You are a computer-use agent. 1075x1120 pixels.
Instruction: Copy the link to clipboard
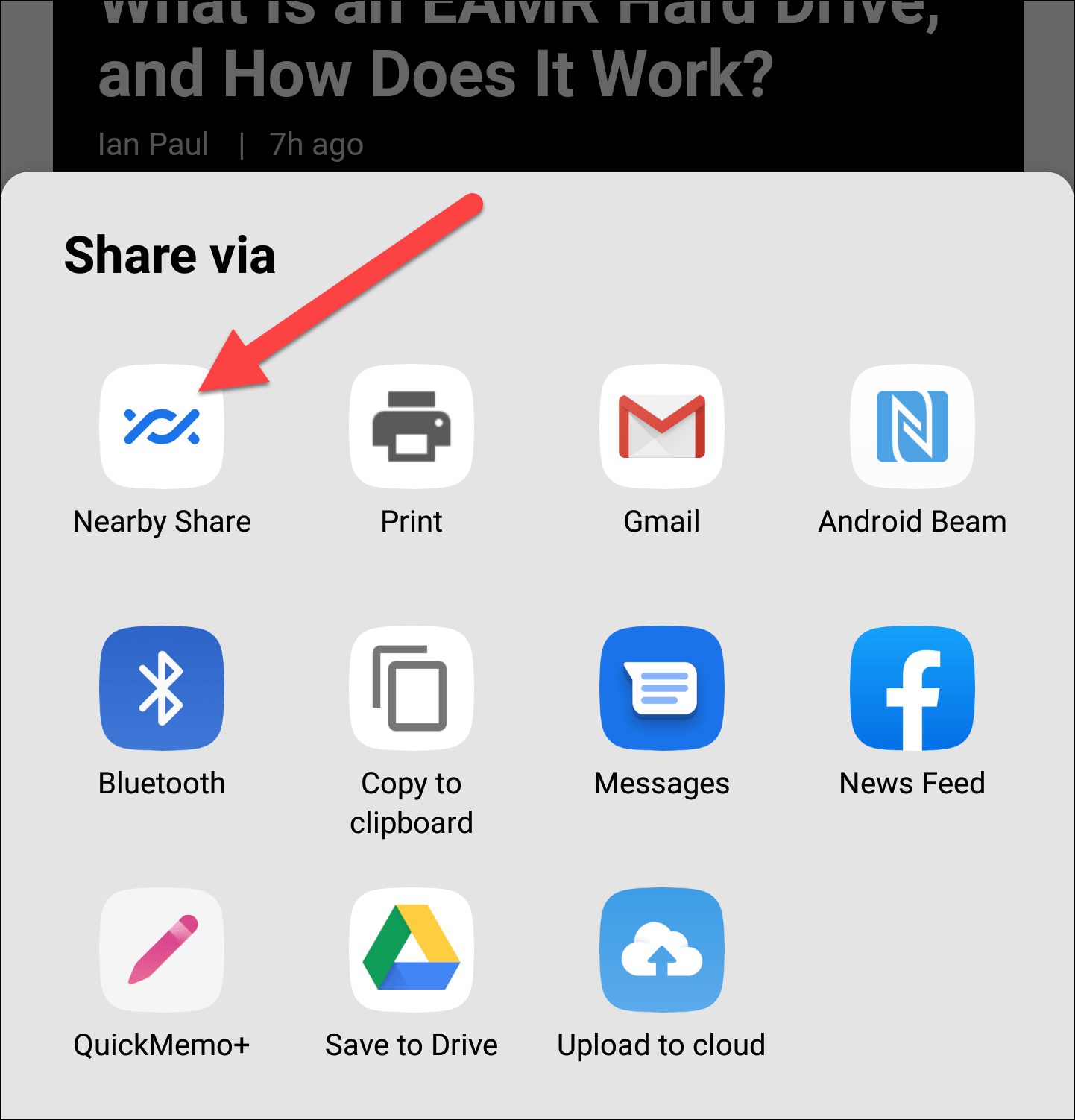[x=412, y=688]
